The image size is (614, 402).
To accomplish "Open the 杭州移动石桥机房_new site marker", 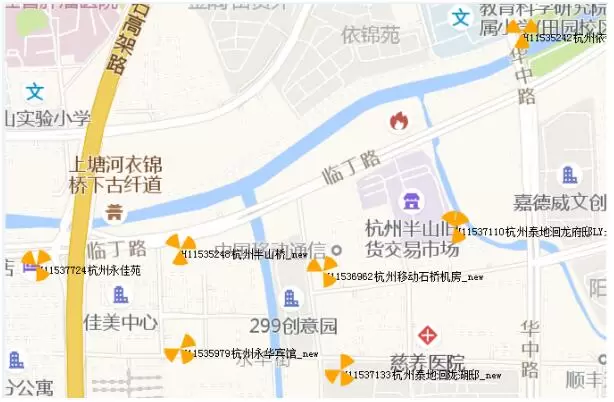I will pyautogui.click(x=322, y=271).
